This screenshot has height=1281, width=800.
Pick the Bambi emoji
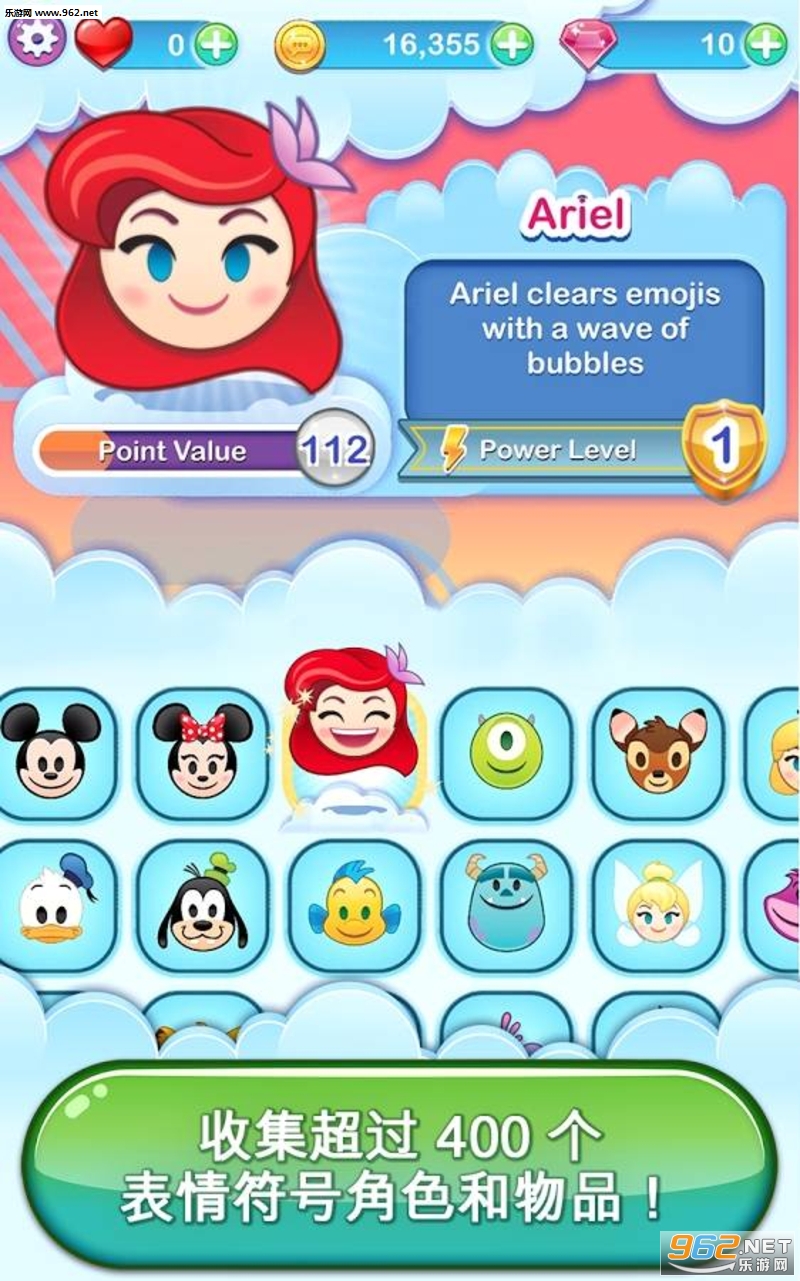659,755
